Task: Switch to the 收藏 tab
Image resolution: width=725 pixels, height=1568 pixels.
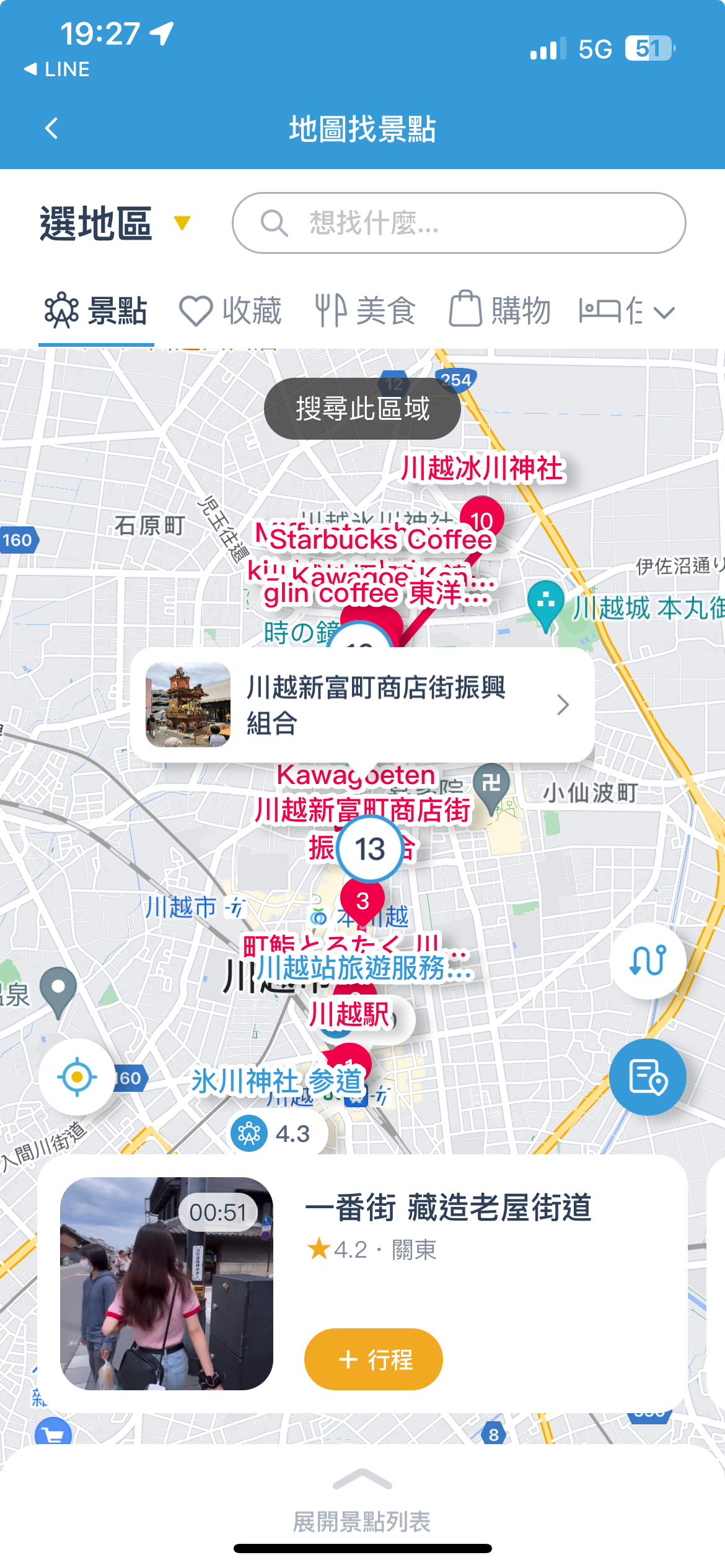Action: pos(231,311)
